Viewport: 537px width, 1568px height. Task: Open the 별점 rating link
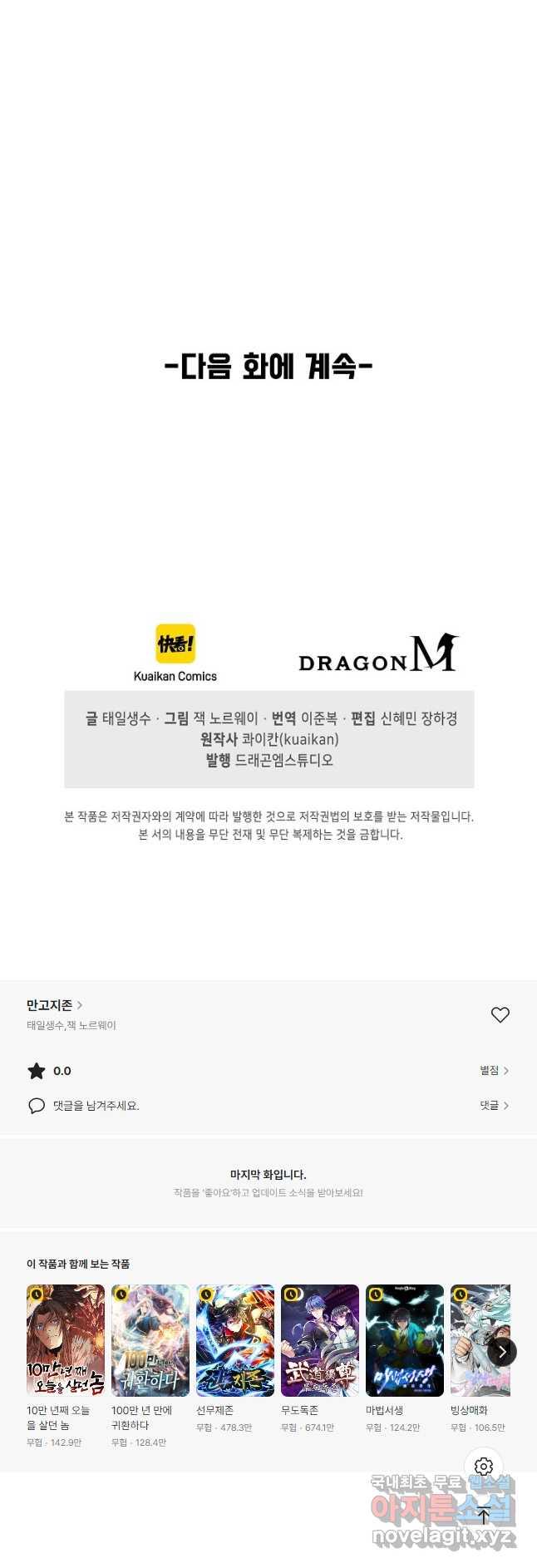(494, 1070)
